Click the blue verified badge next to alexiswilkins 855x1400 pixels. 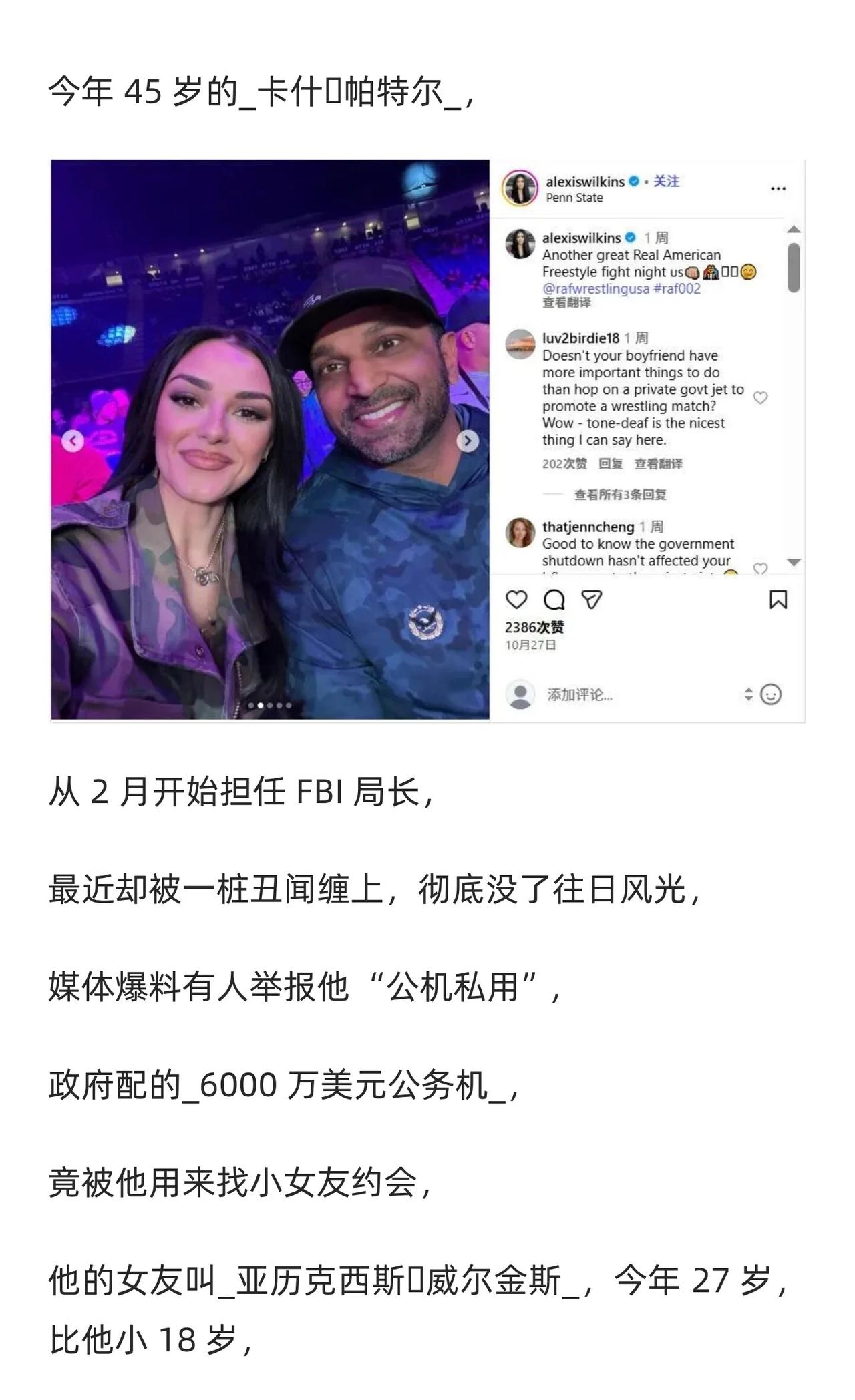tap(633, 182)
